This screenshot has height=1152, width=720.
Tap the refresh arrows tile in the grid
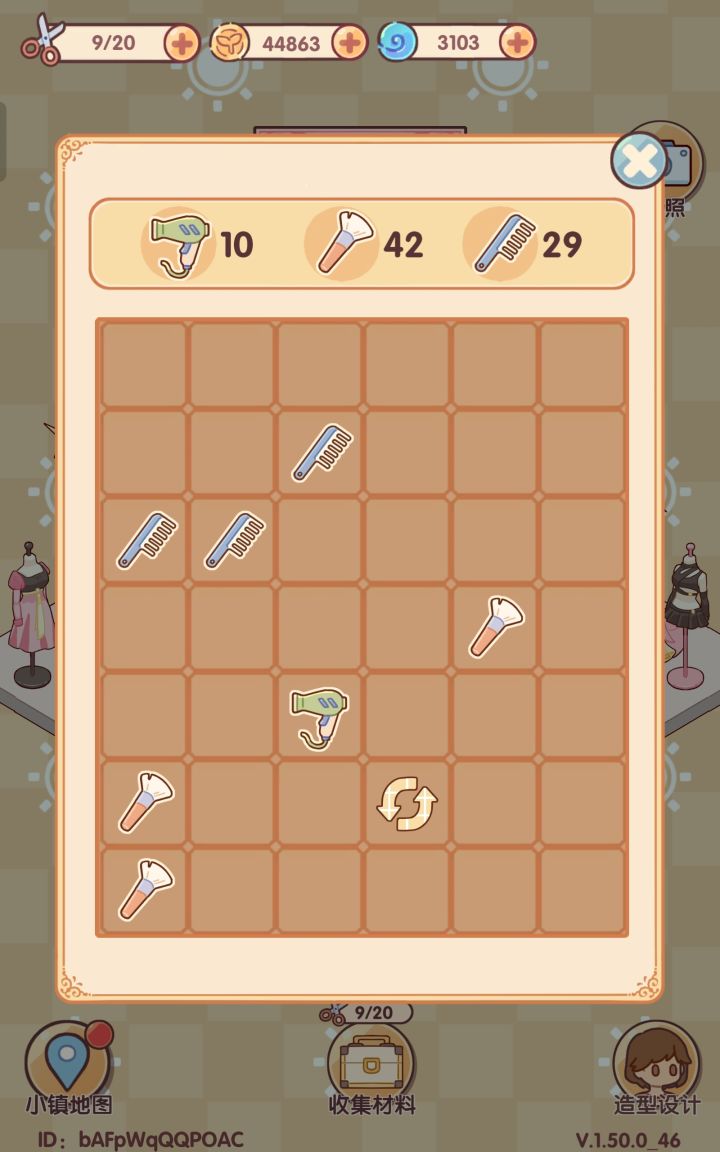point(407,804)
